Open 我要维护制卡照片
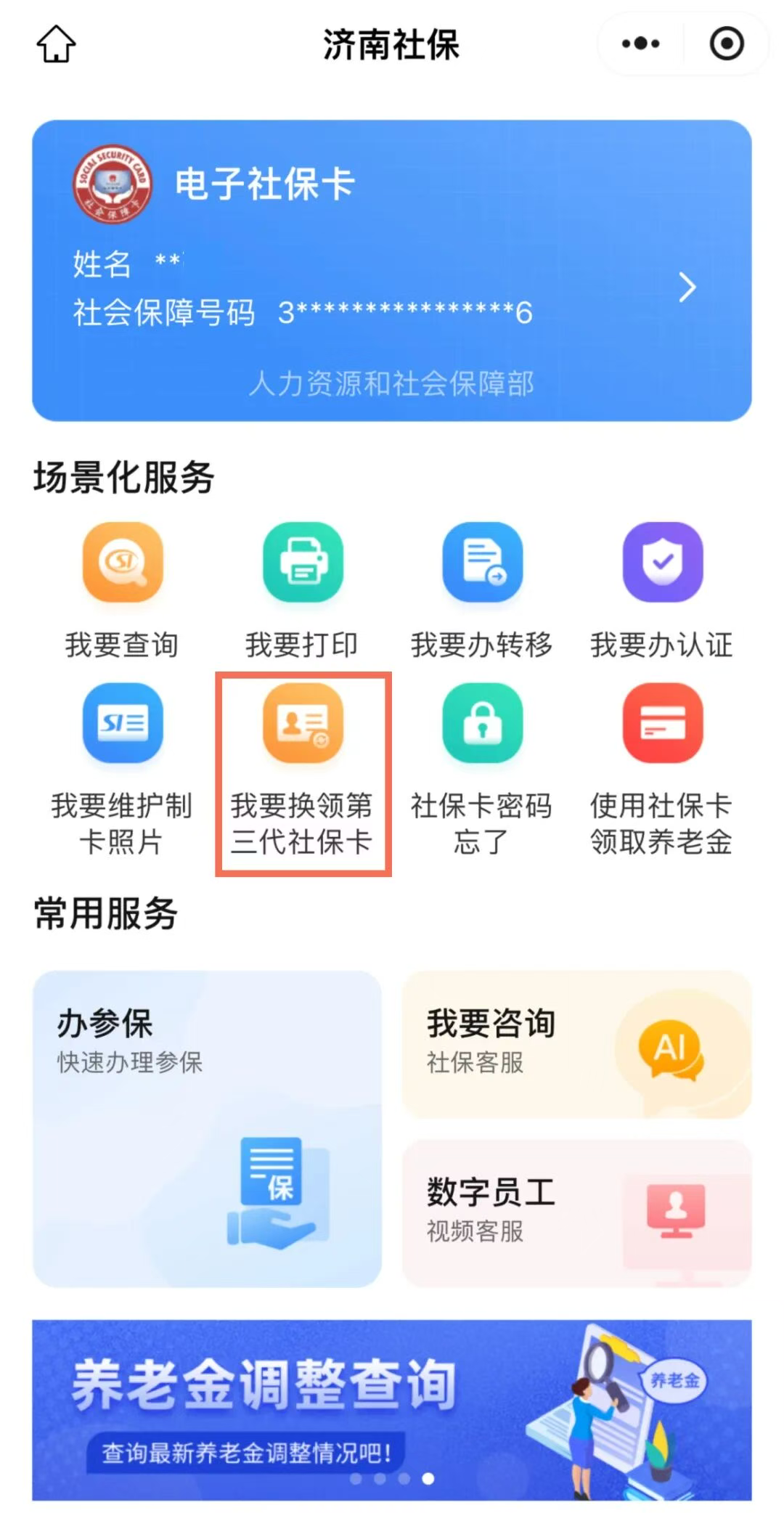This screenshot has width=784, height=1513. 122,770
